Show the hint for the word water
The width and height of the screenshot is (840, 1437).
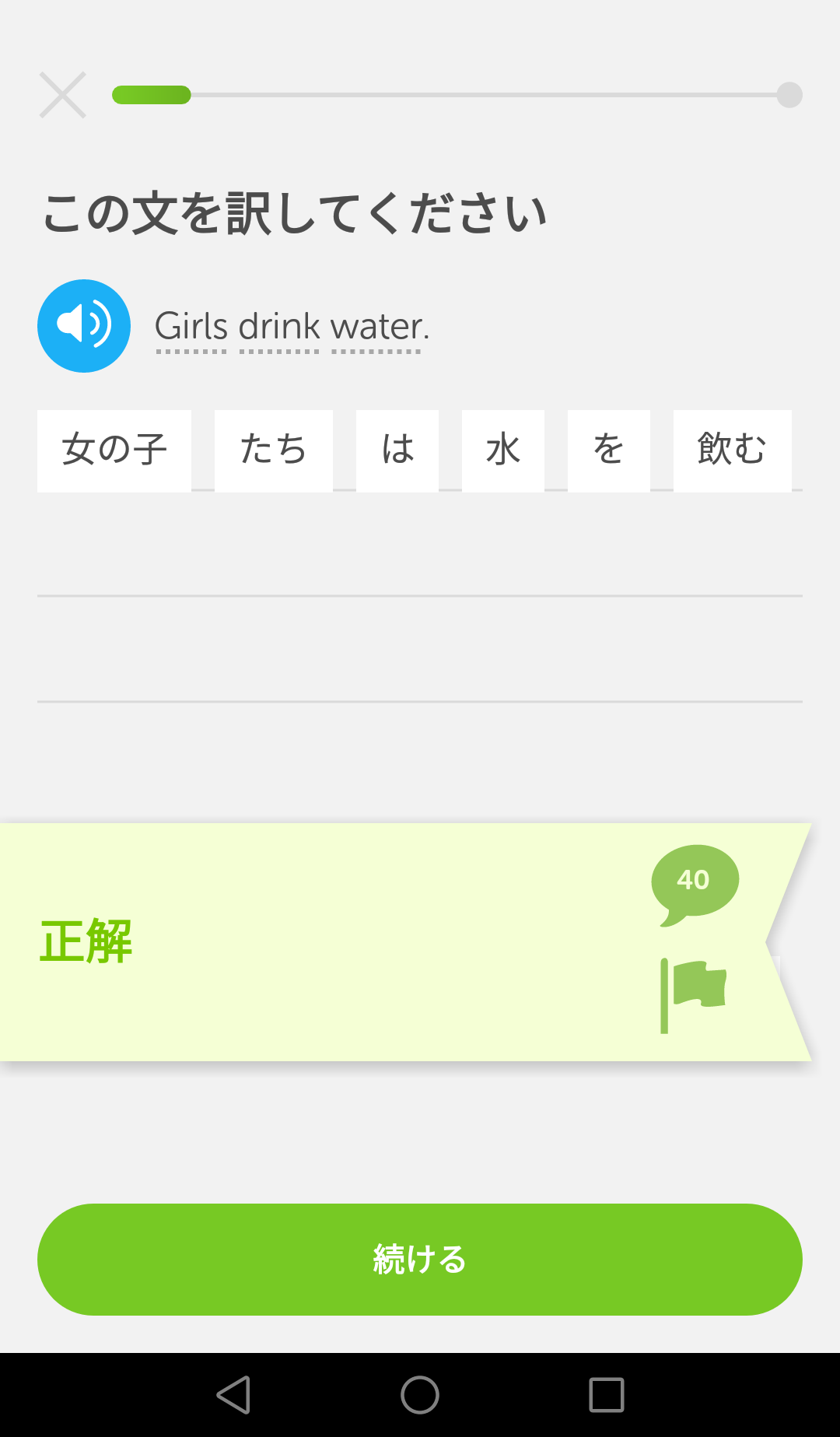pos(380,327)
